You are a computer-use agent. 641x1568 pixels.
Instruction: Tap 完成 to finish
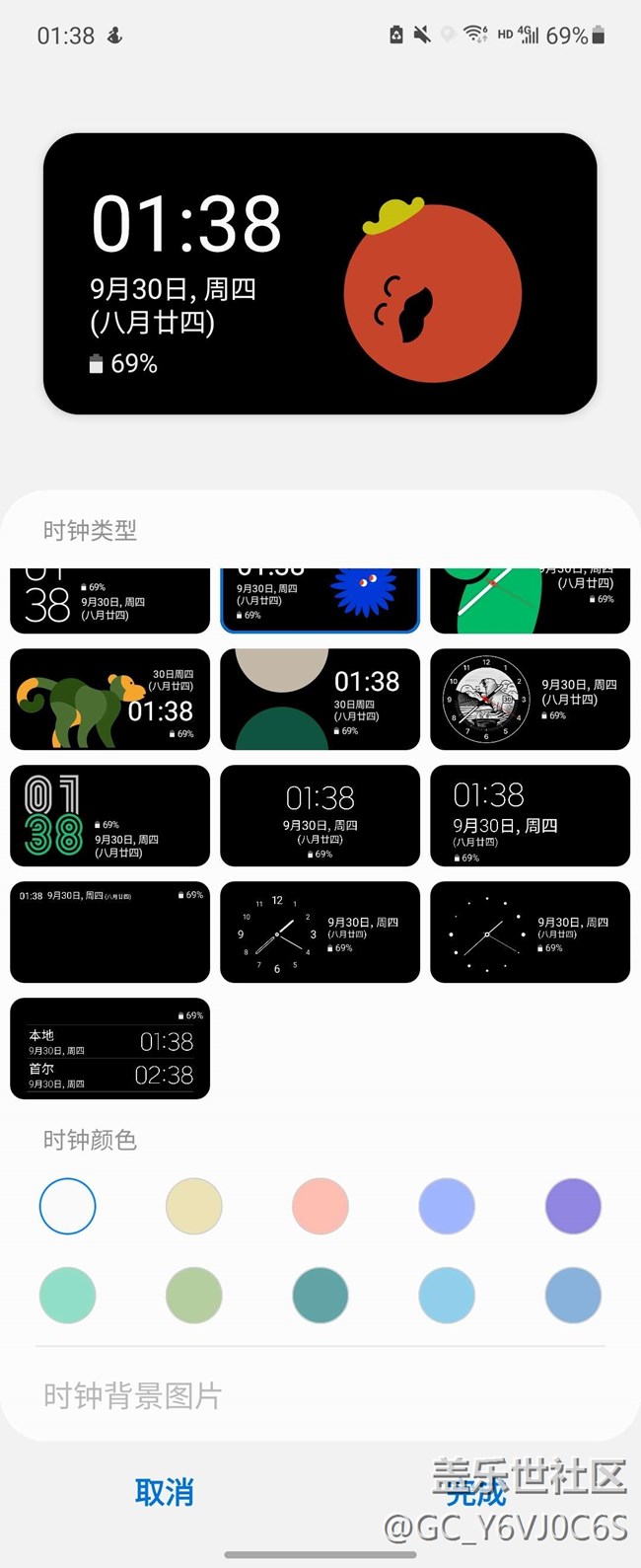tap(476, 1491)
